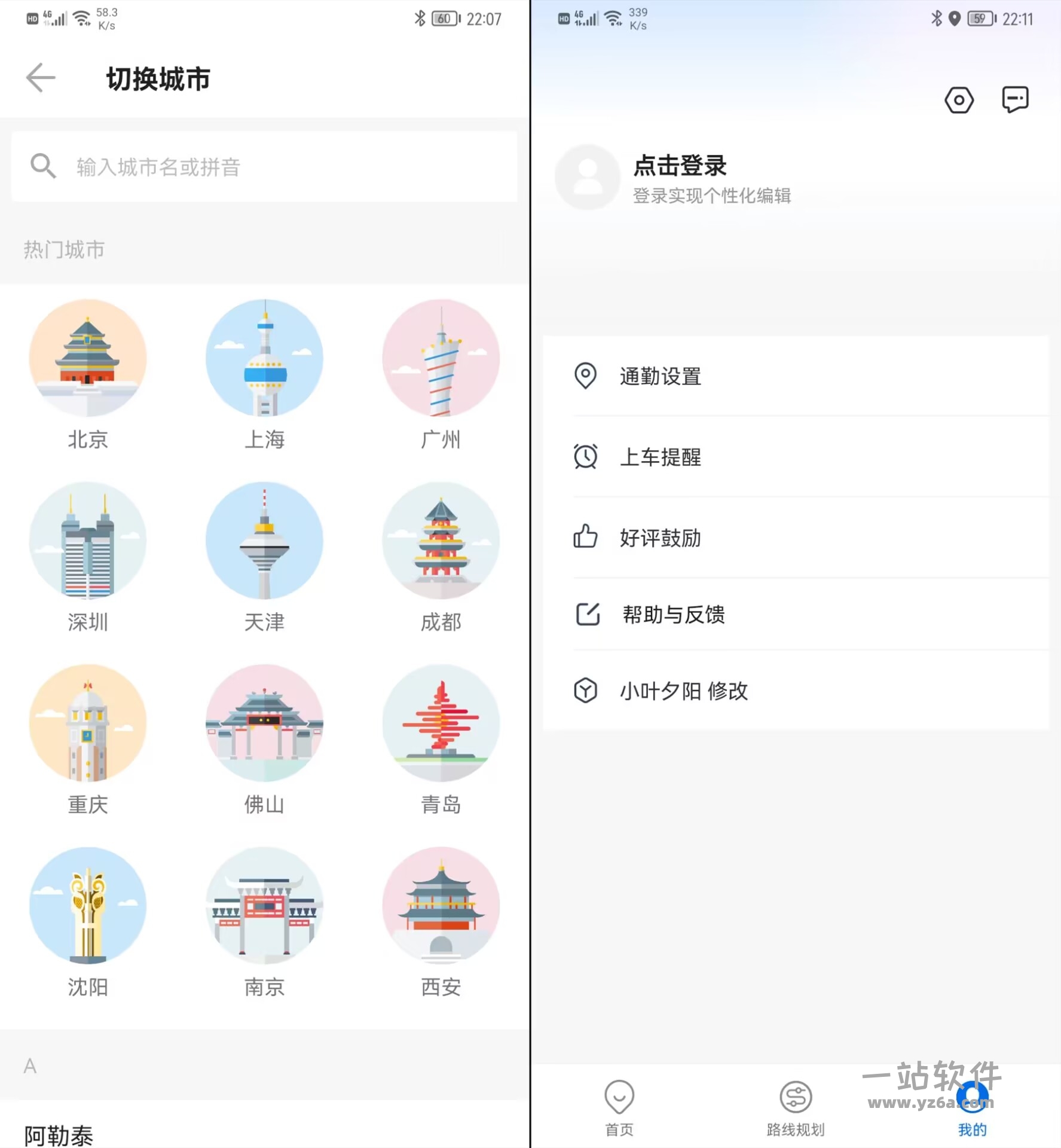The image size is (1061, 1148).
Task: Tap 点击登录 to sign in
Action: tap(680, 166)
